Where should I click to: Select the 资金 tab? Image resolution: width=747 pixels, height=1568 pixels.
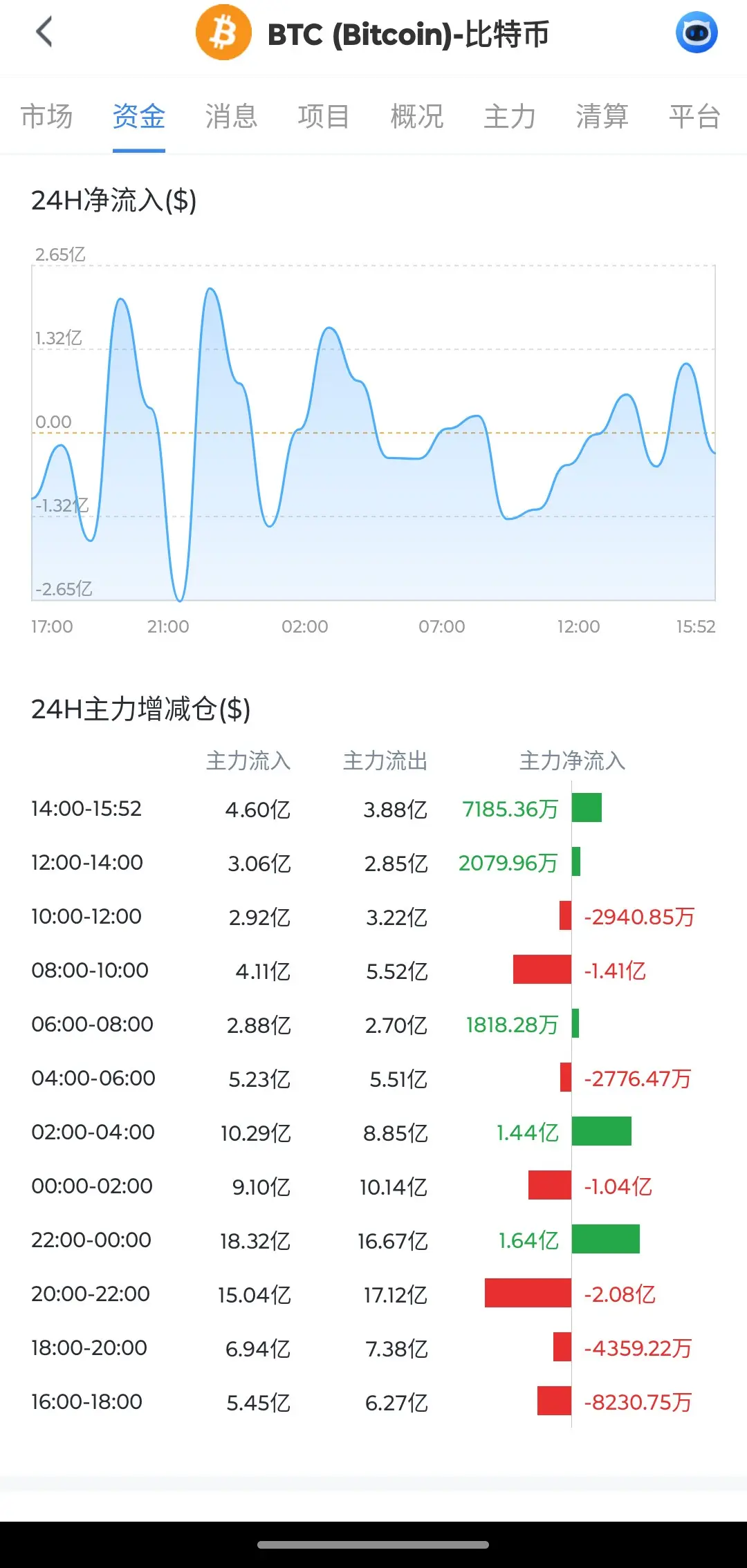click(138, 116)
